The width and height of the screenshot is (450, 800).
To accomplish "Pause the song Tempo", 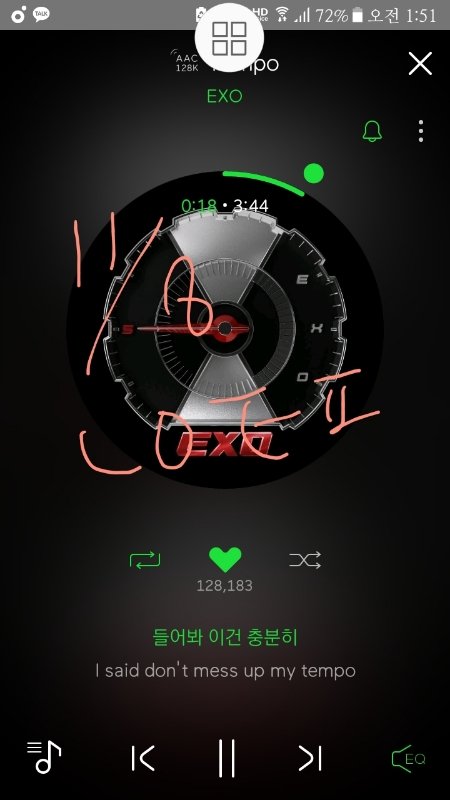I will tap(227, 758).
